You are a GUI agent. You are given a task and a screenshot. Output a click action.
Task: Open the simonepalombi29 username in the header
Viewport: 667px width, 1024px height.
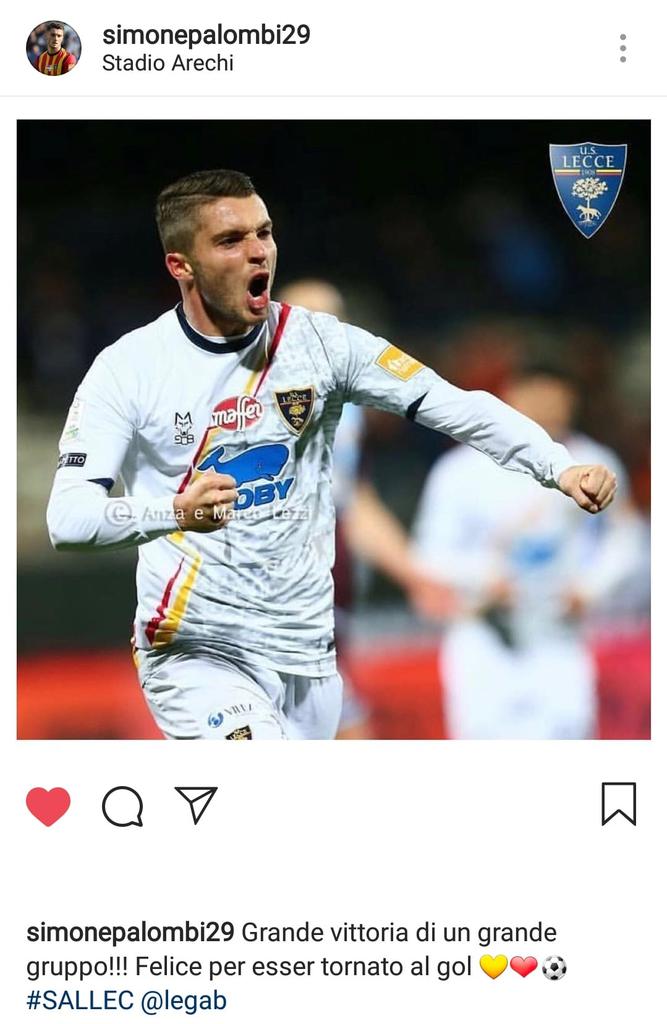(x=206, y=35)
